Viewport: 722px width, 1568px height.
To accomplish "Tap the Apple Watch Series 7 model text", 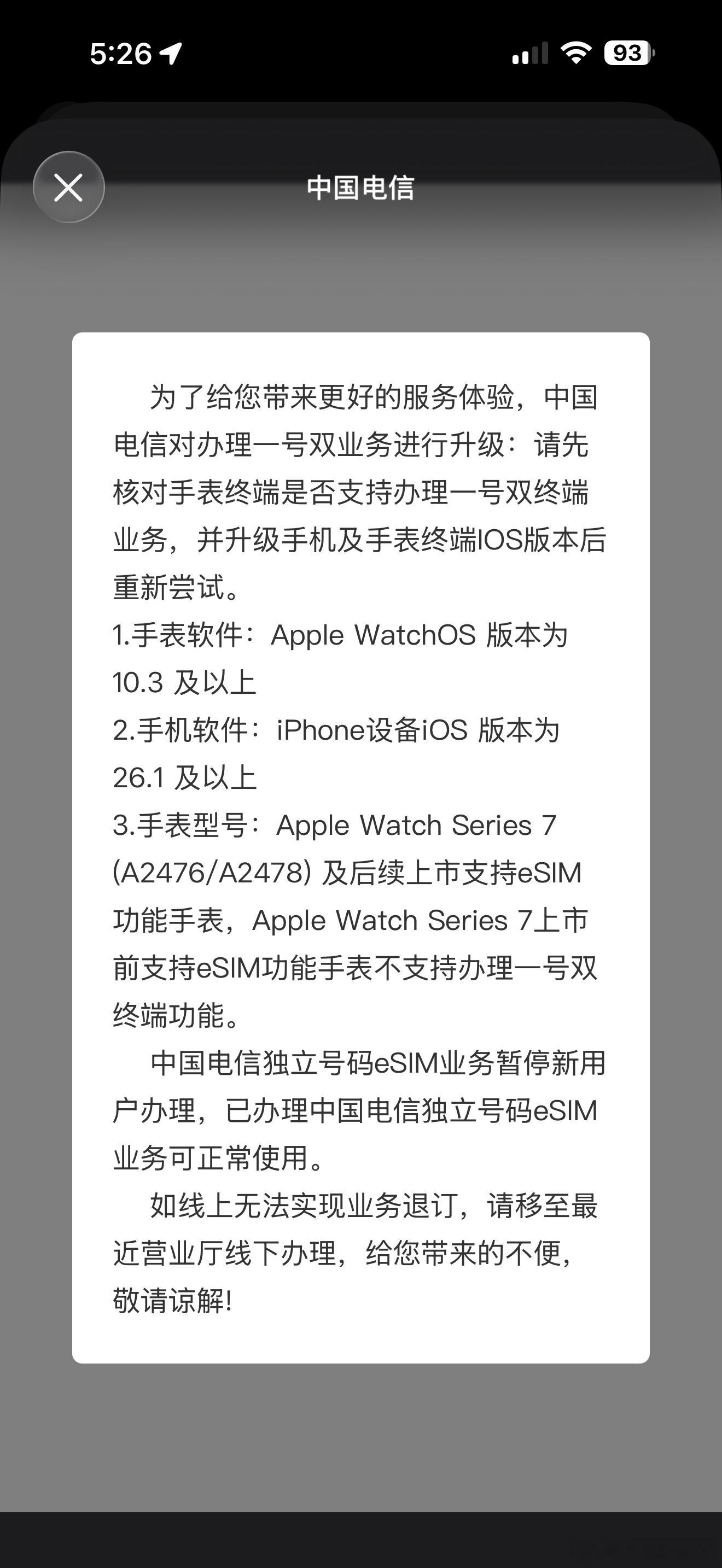I will pyautogui.click(x=426, y=826).
